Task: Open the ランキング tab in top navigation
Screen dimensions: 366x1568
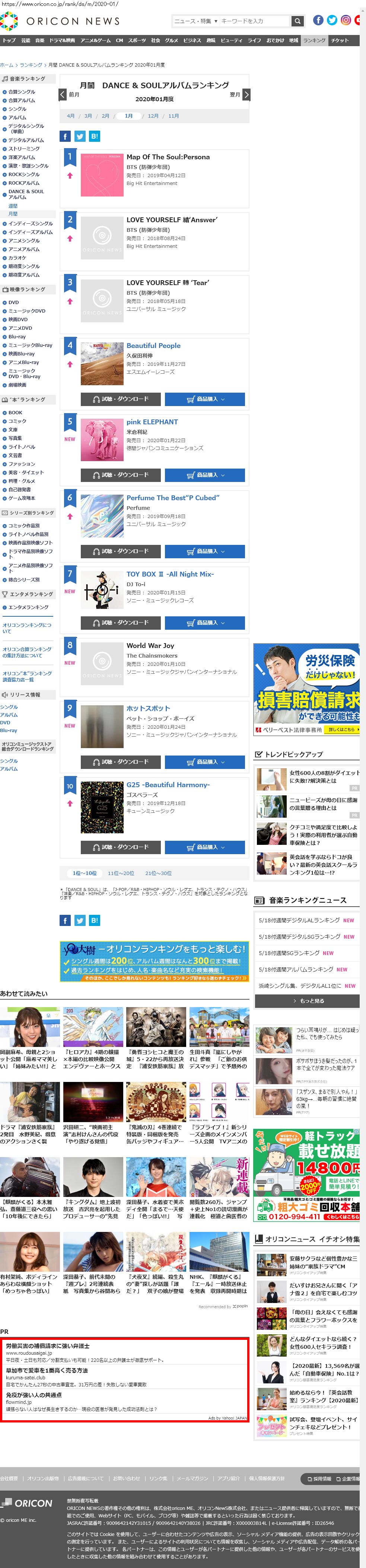Action: tap(314, 40)
